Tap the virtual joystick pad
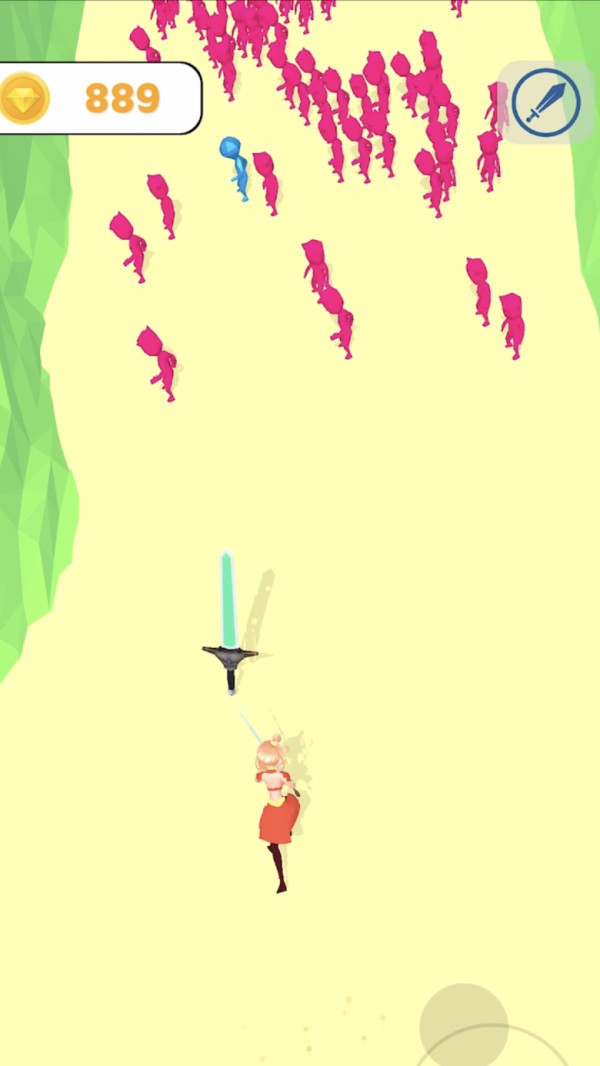Screen dimensions: 600x1066 tap(464, 1026)
